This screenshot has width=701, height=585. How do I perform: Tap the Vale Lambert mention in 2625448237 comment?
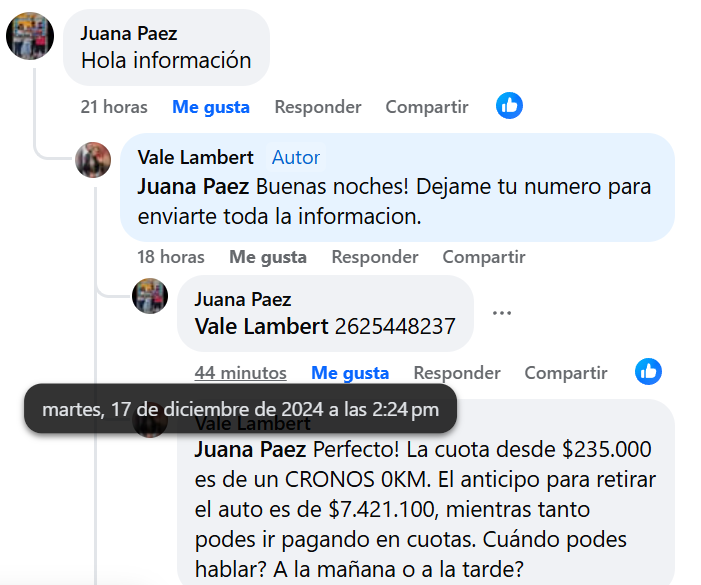(261, 326)
